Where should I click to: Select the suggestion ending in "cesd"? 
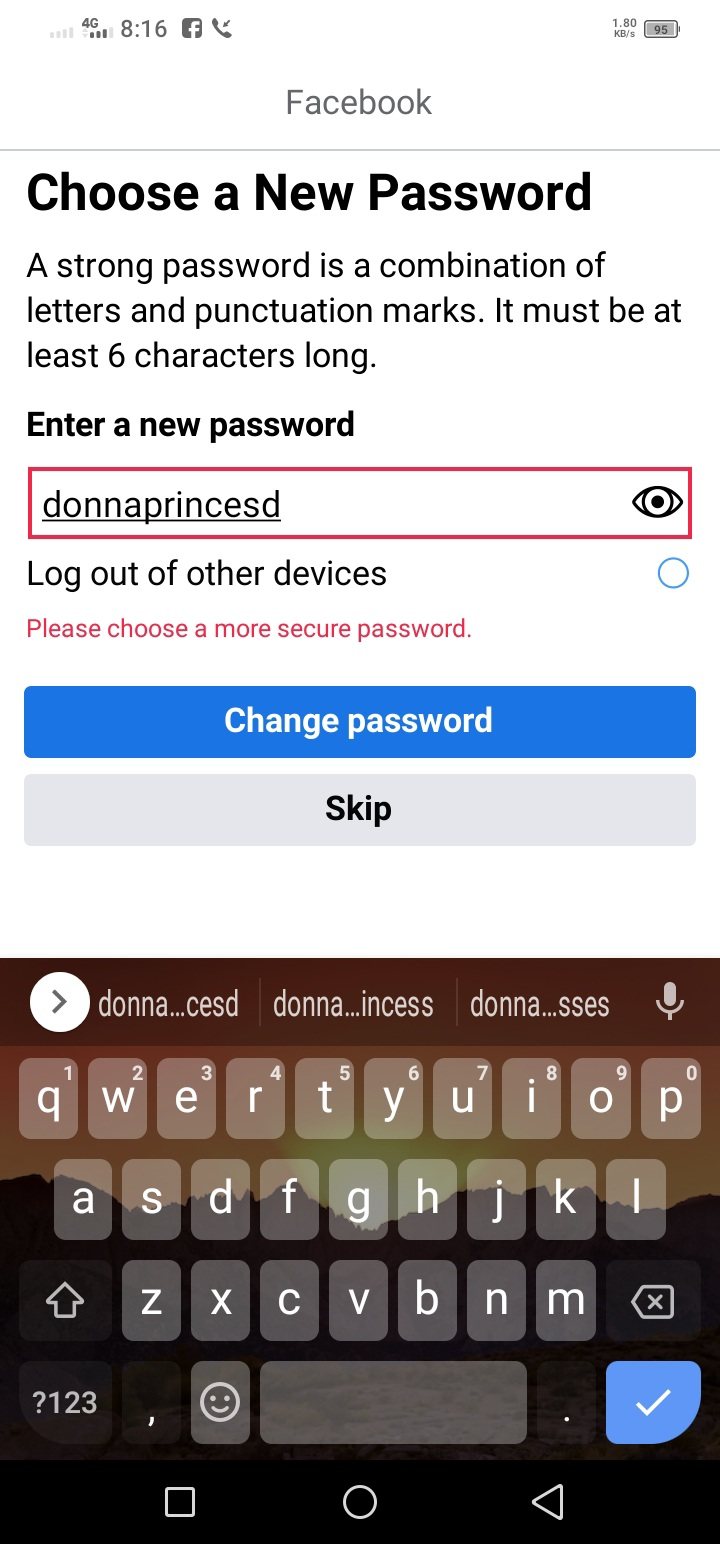(168, 1004)
